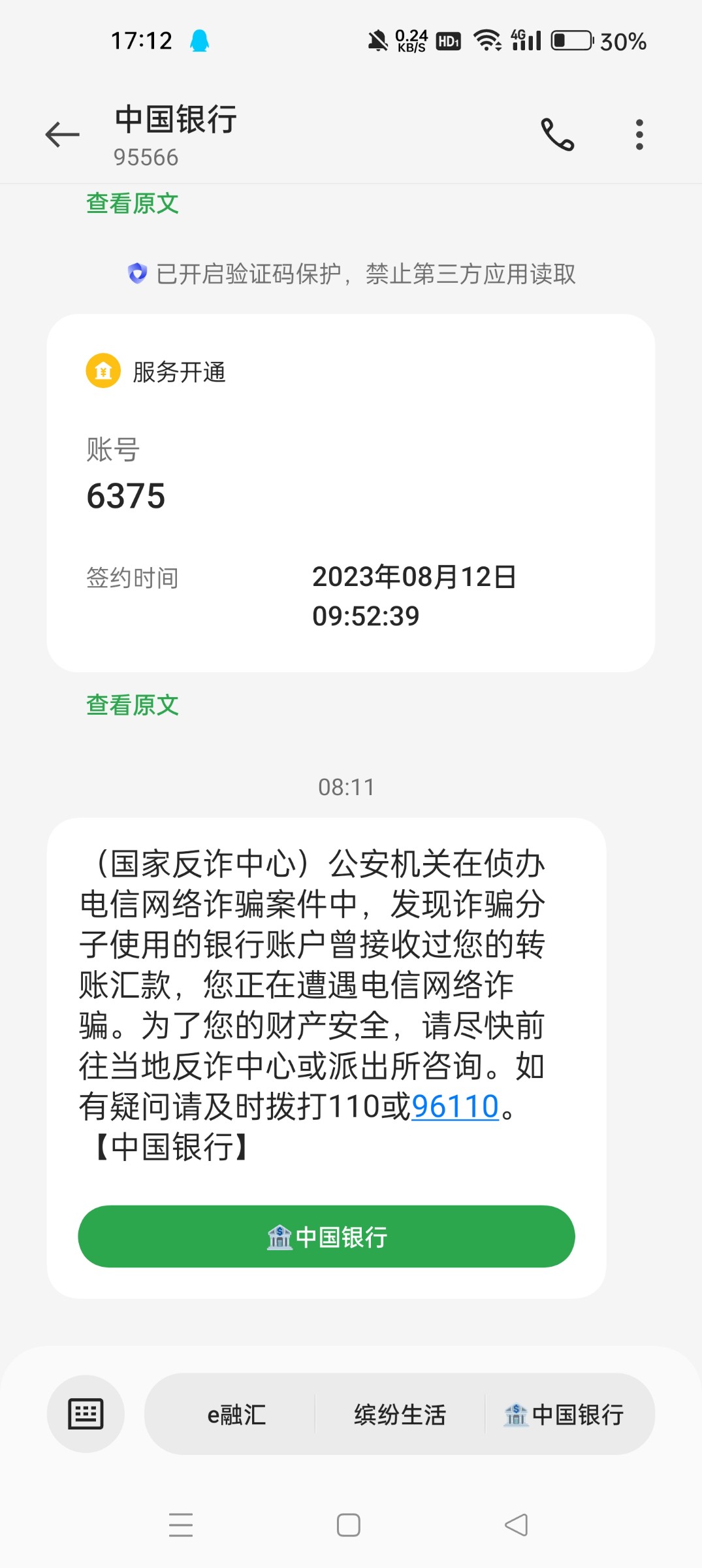702x1568 pixels.
Task: Tap the notification bell icon in status bar
Action: click(x=200, y=39)
